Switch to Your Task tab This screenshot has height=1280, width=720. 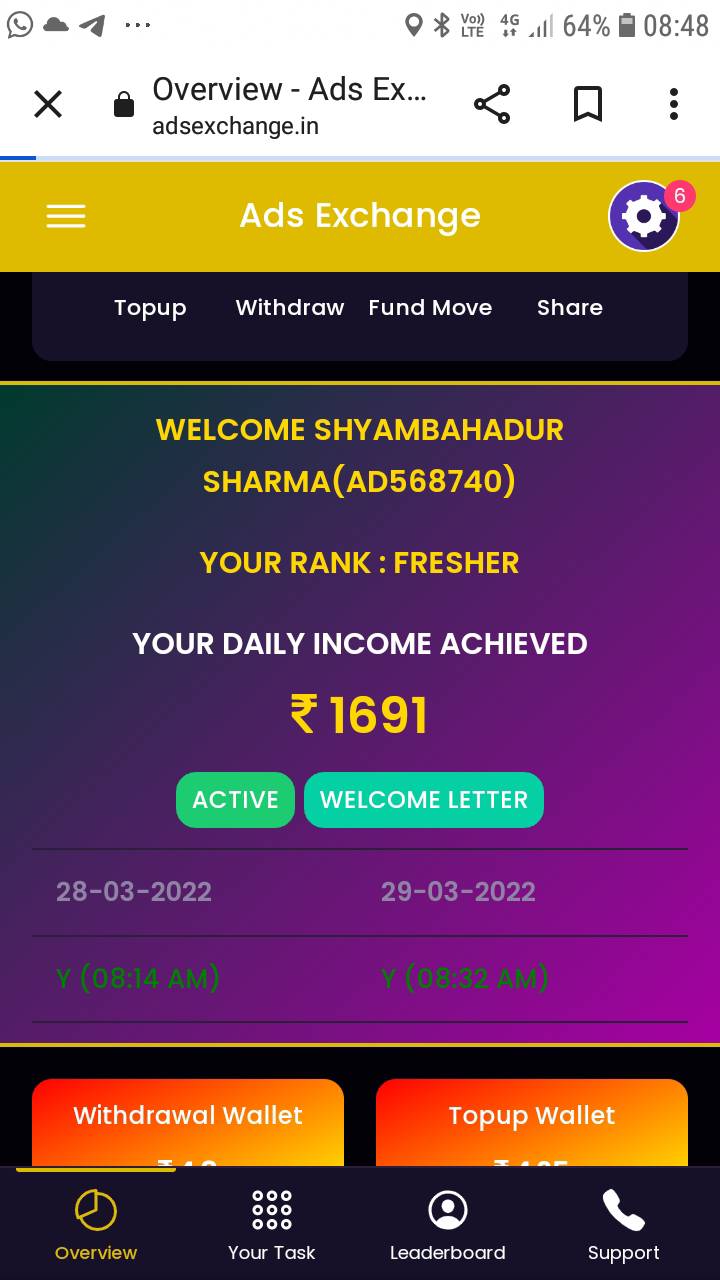[272, 1226]
